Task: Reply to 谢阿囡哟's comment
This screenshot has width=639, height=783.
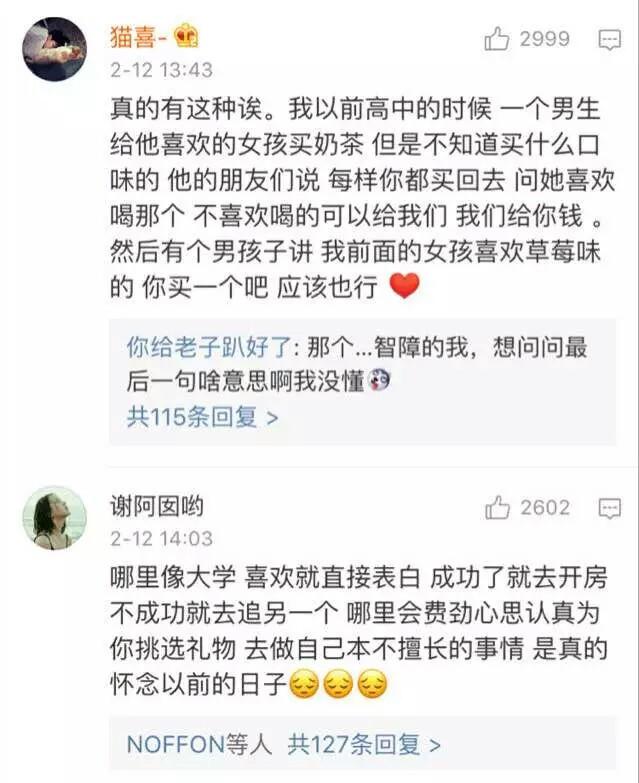Action: (610, 508)
